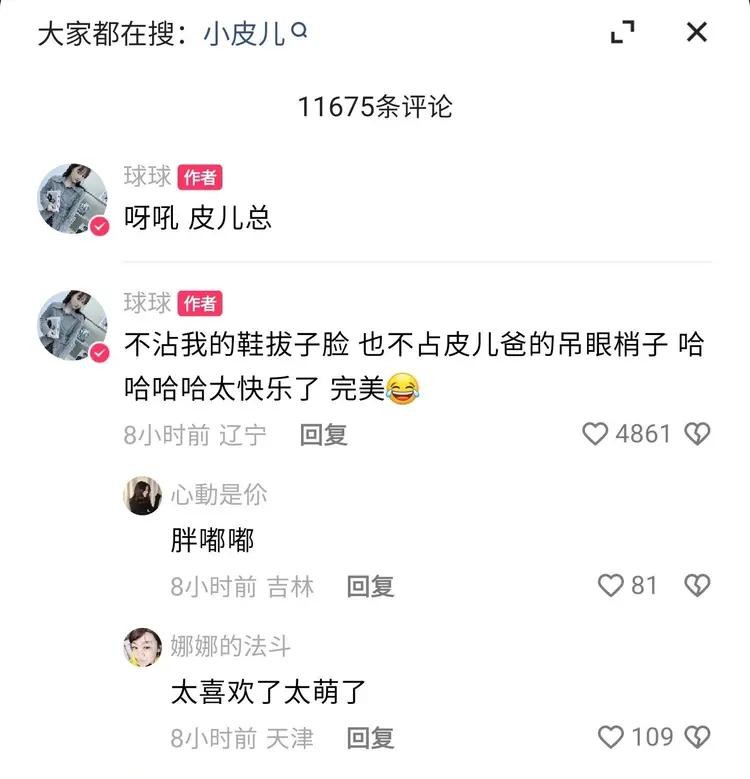Like the comment with 4861 likes
This screenshot has width=750, height=779.
pyautogui.click(x=596, y=434)
